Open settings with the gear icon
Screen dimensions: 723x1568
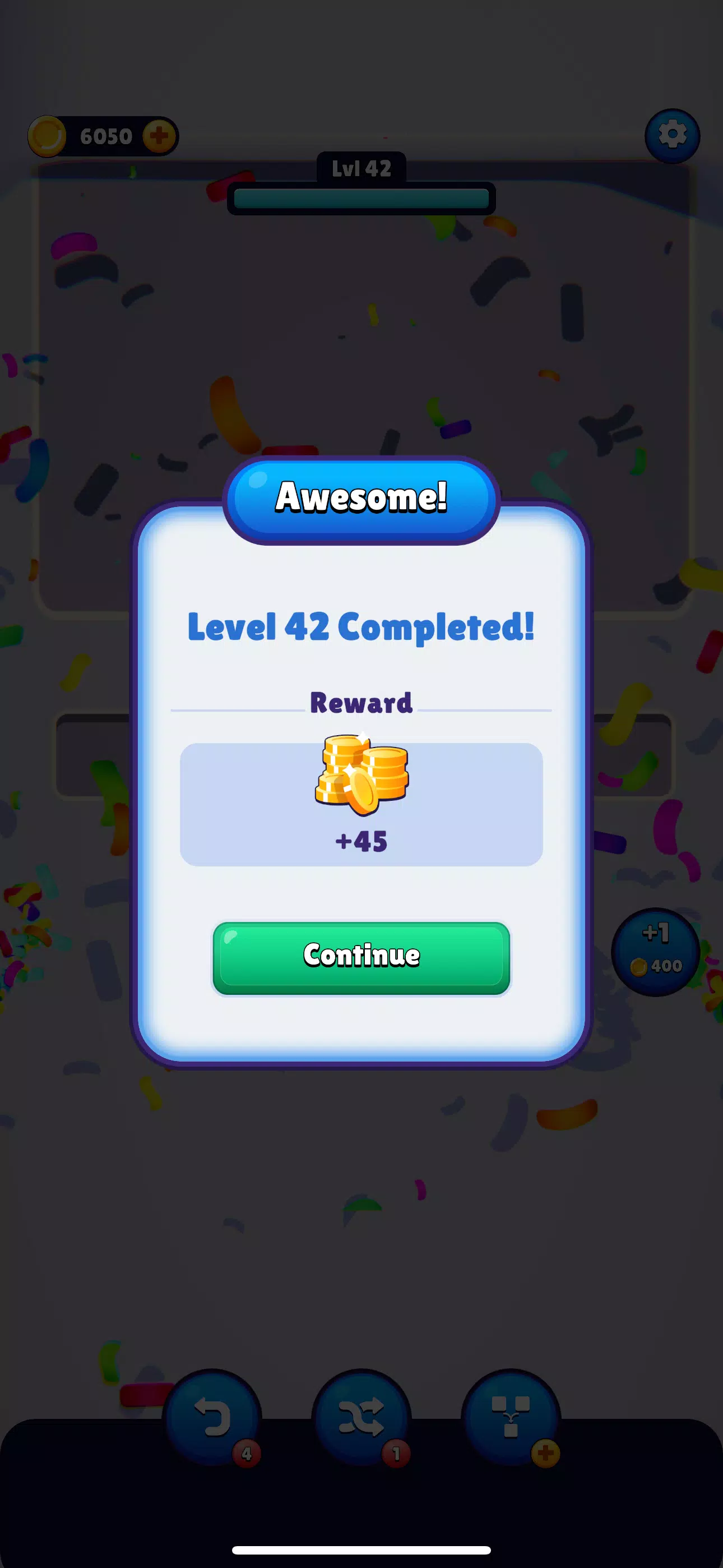coord(672,136)
